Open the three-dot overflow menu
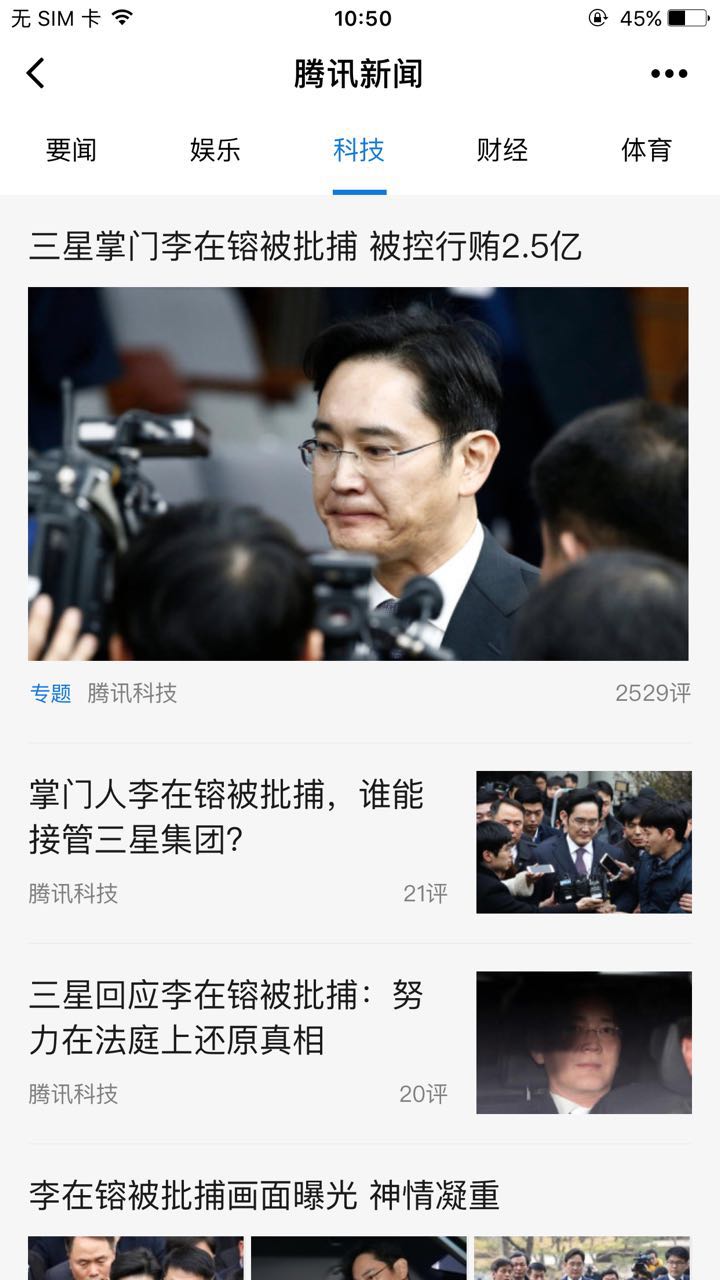The image size is (720, 1280). 668,73
